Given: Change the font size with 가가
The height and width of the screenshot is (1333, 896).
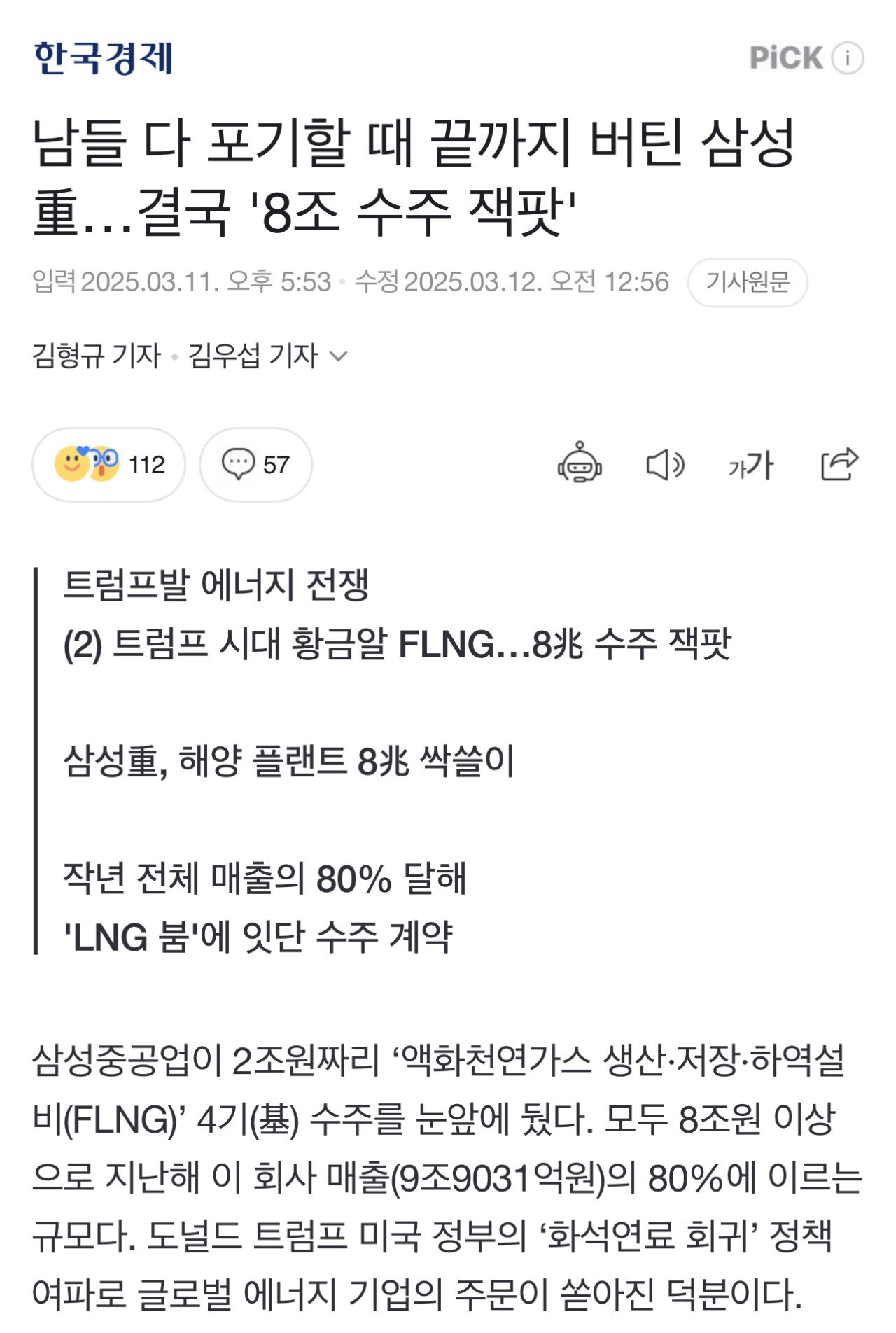Looking at the screenshot, I should click(750, 465).
